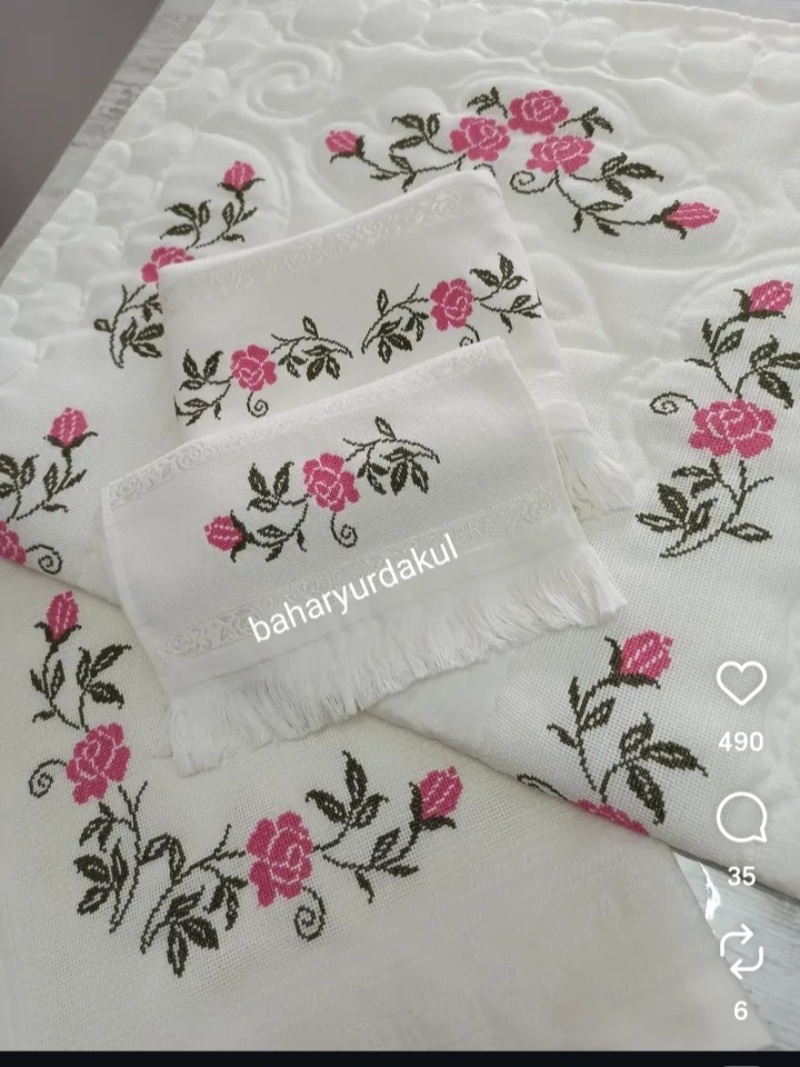Like this embroidery post
Viewport: 800px width, 1067px height.
pos(741,683)
